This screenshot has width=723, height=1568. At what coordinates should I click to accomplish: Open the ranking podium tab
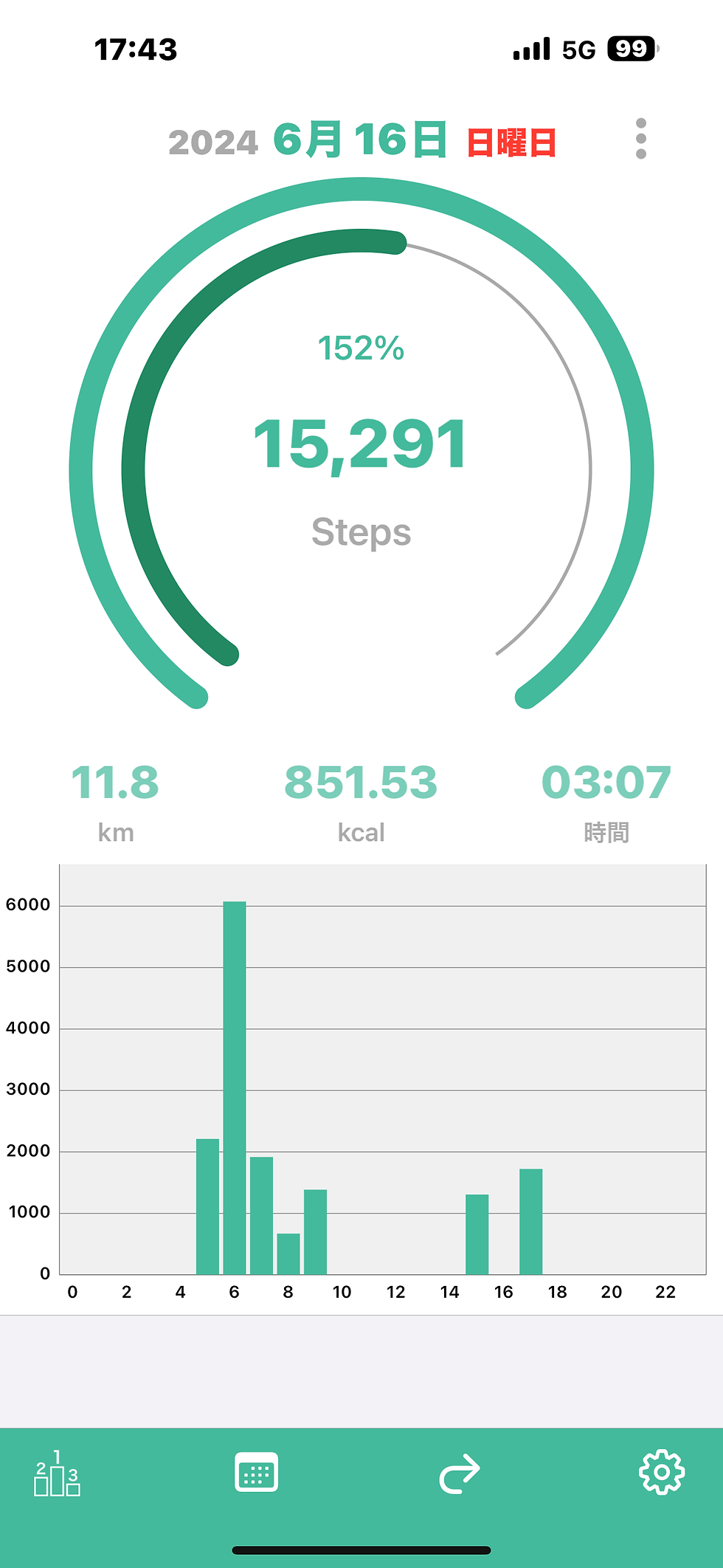(57, 1474)
